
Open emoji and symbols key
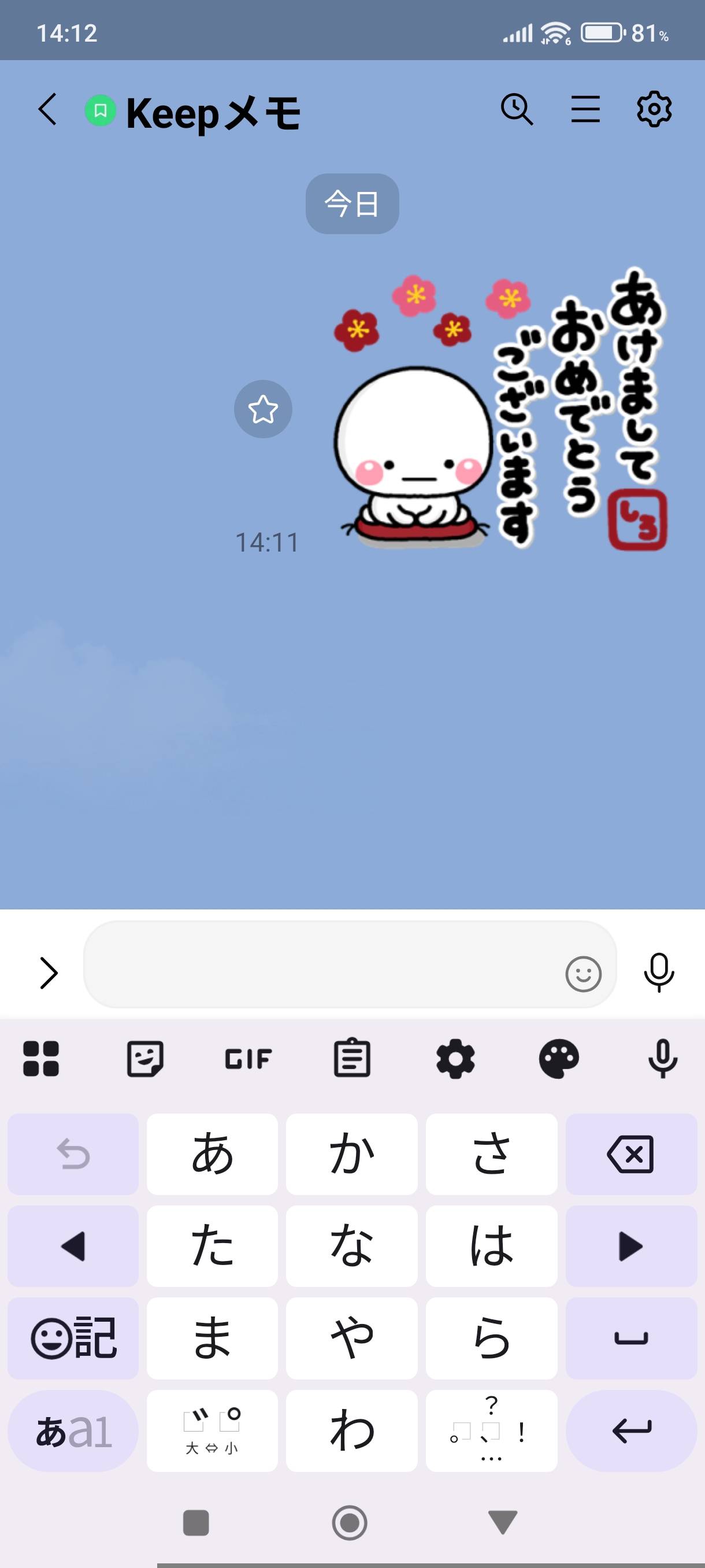[x=73, y=1338]
